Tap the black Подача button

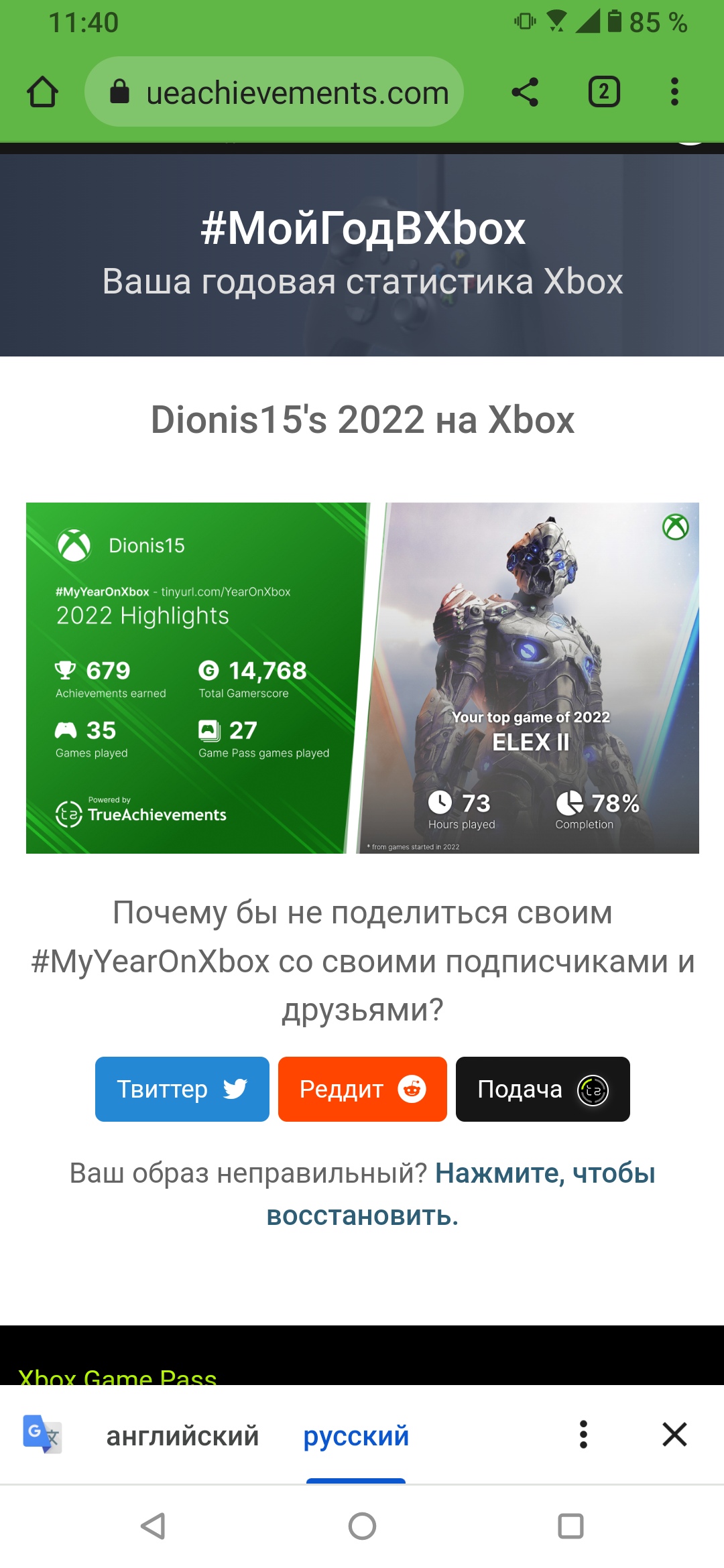point(542,1089)
